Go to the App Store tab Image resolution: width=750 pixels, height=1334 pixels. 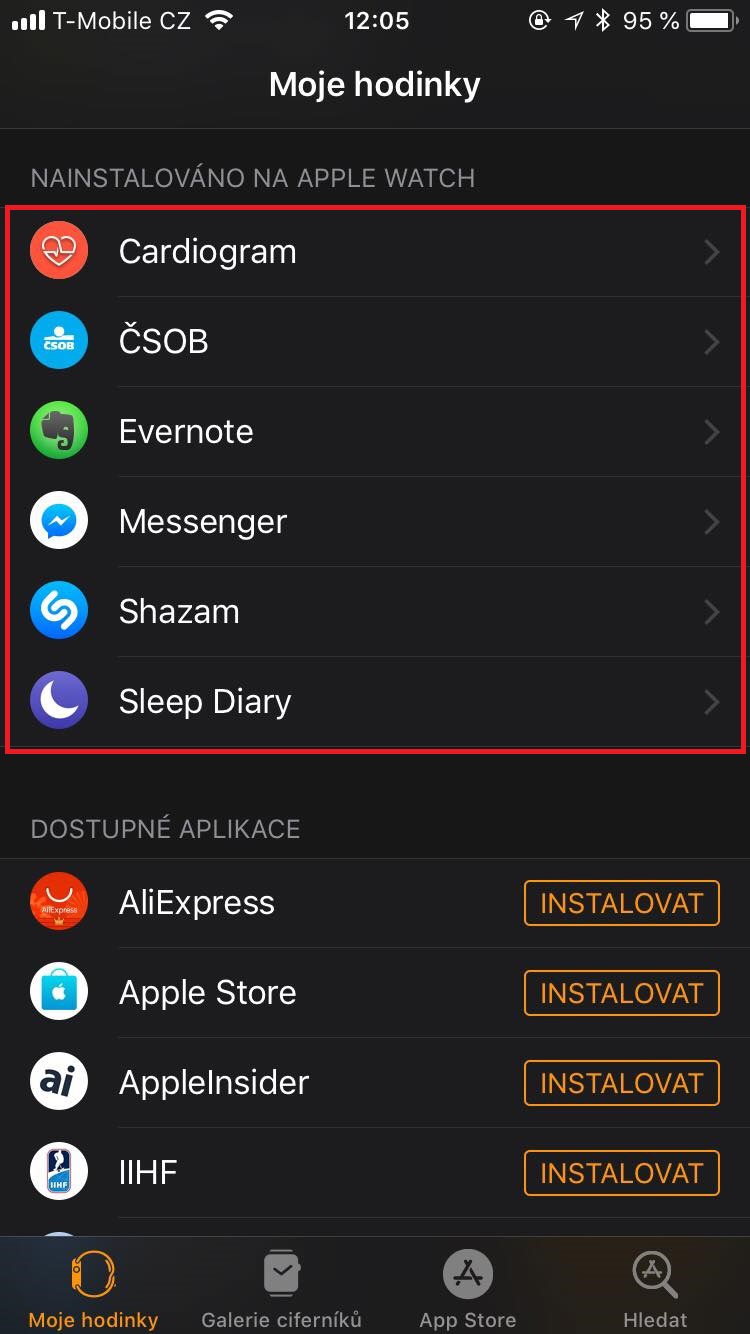(x=468, y=1290)
